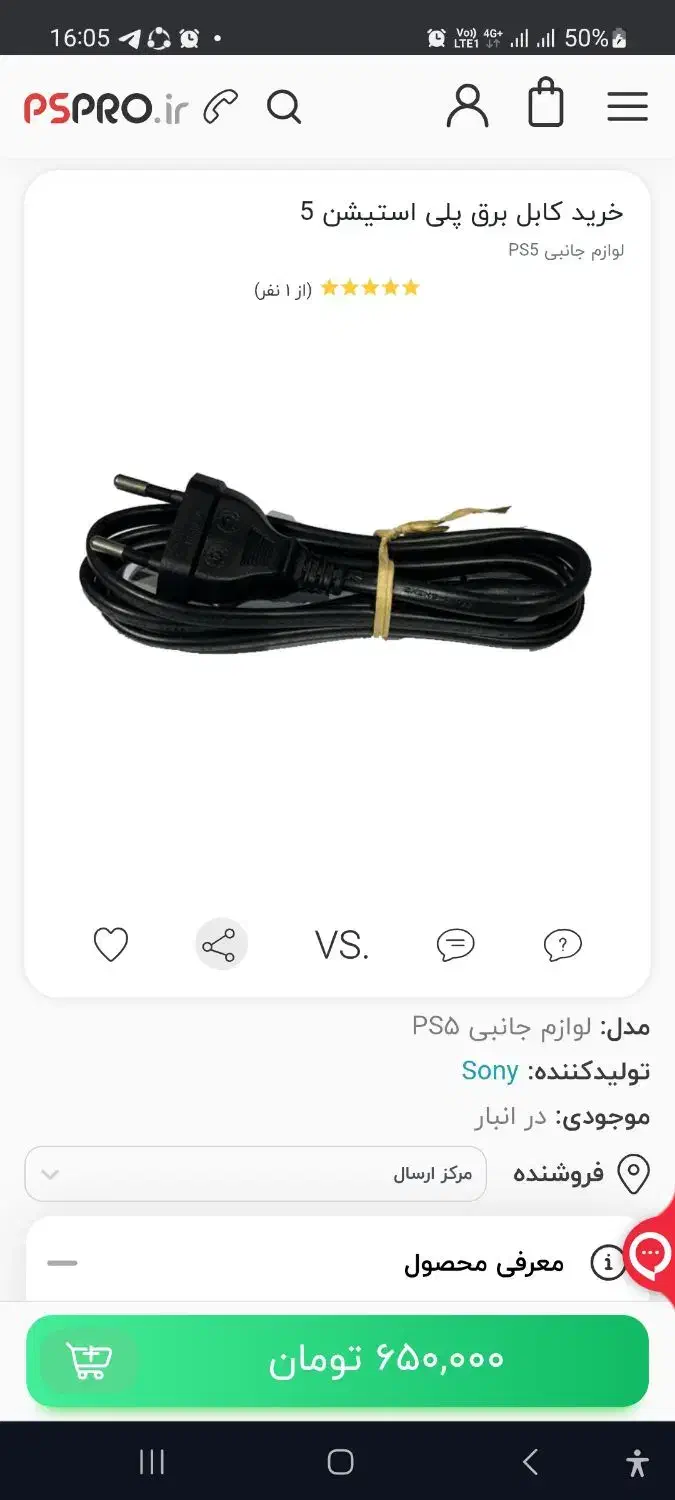Viewport: 675px width, 1500px height.
Task: Go to PSPRO.ir homepage logo
Action: pos(105,107)
